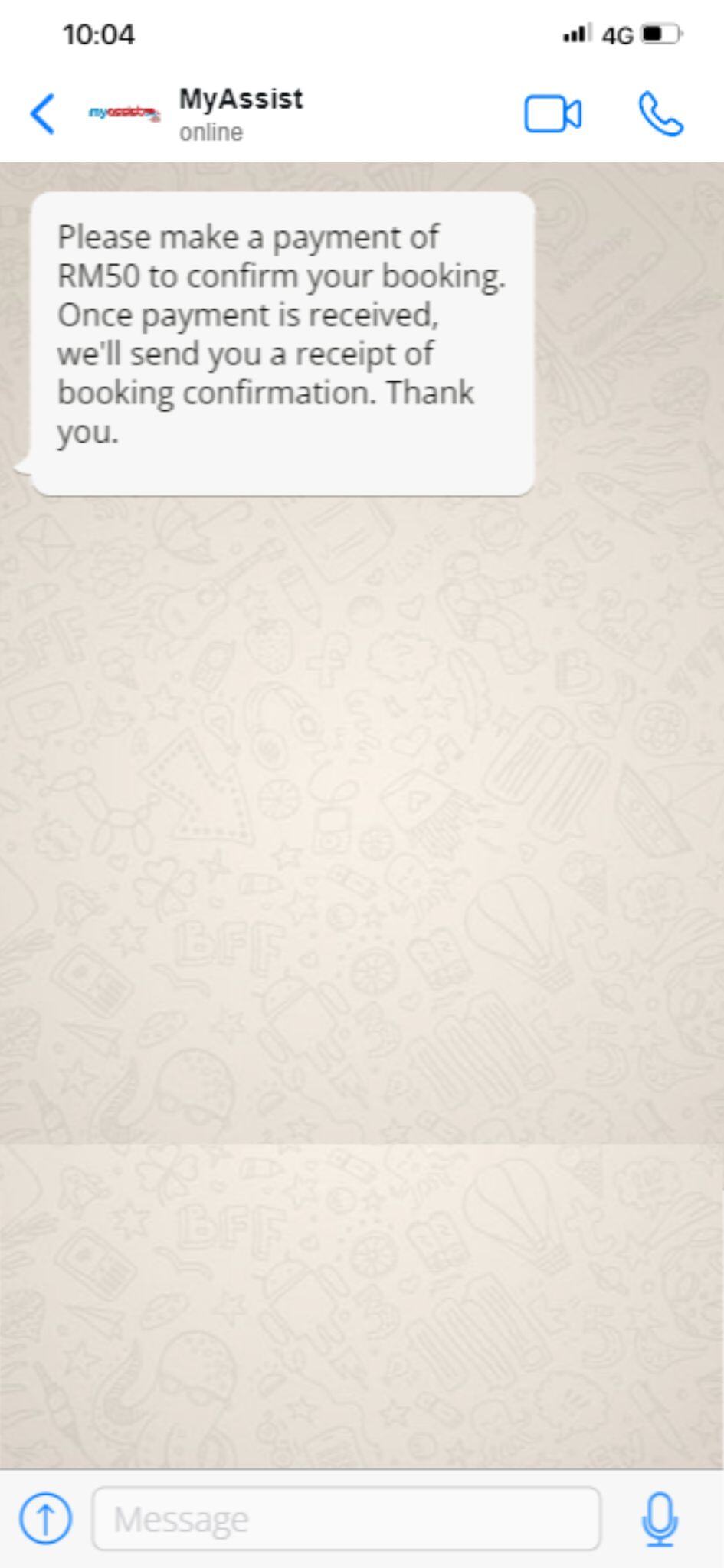Focus the Message text field
The height and width of the screenshot is (1568, 724).
click(x=346, y=1518)
